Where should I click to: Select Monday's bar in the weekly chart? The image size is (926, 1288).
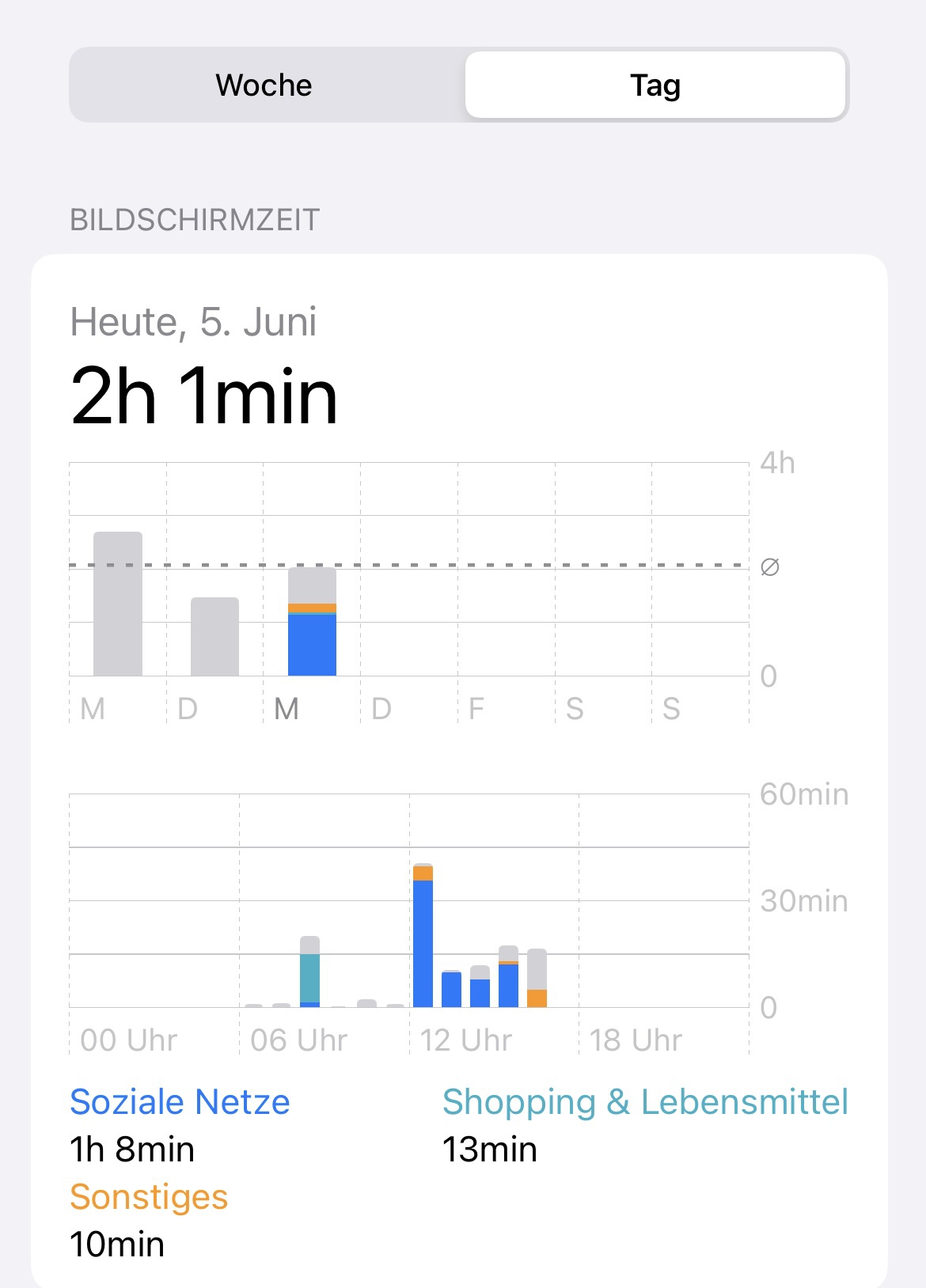[118, 604]
